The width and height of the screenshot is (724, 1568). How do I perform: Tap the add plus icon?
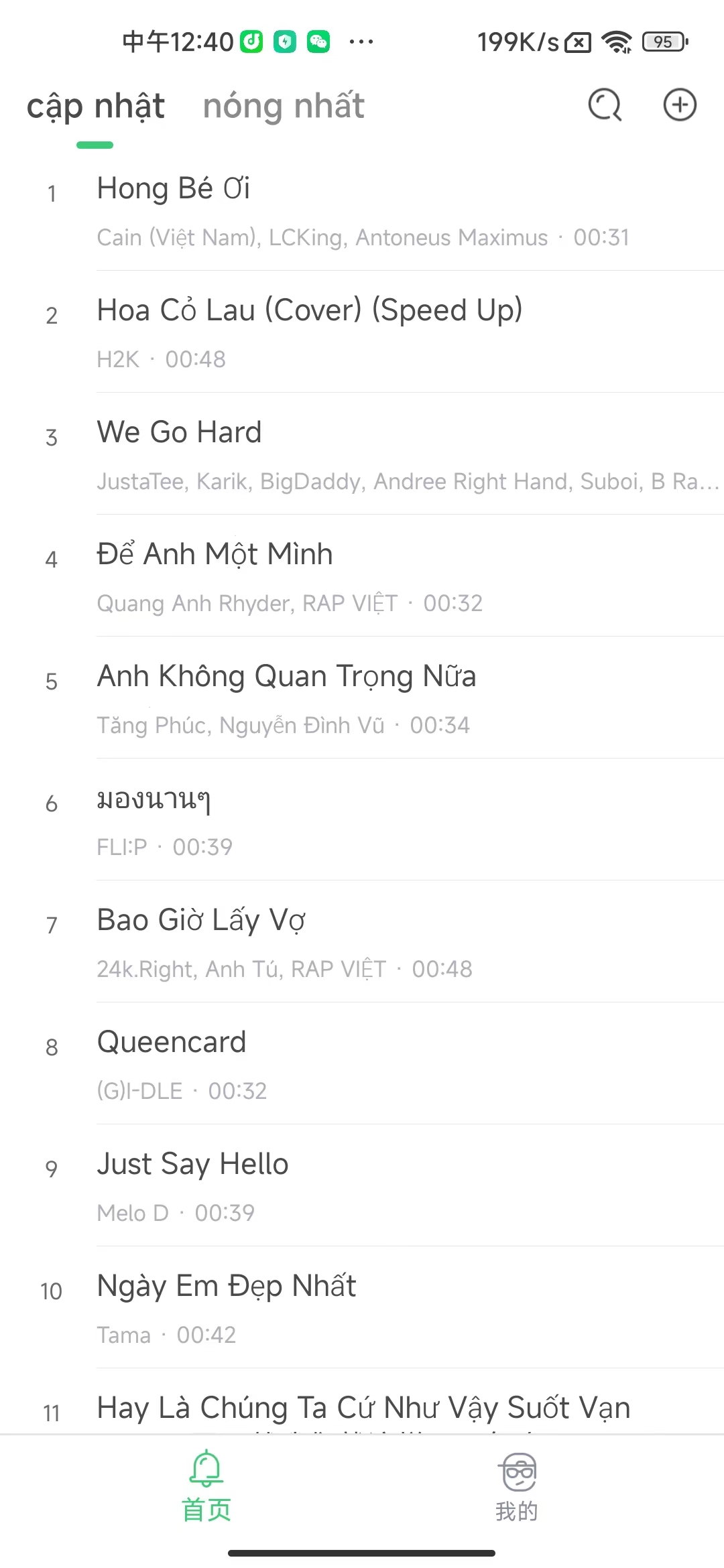(680, 105)
